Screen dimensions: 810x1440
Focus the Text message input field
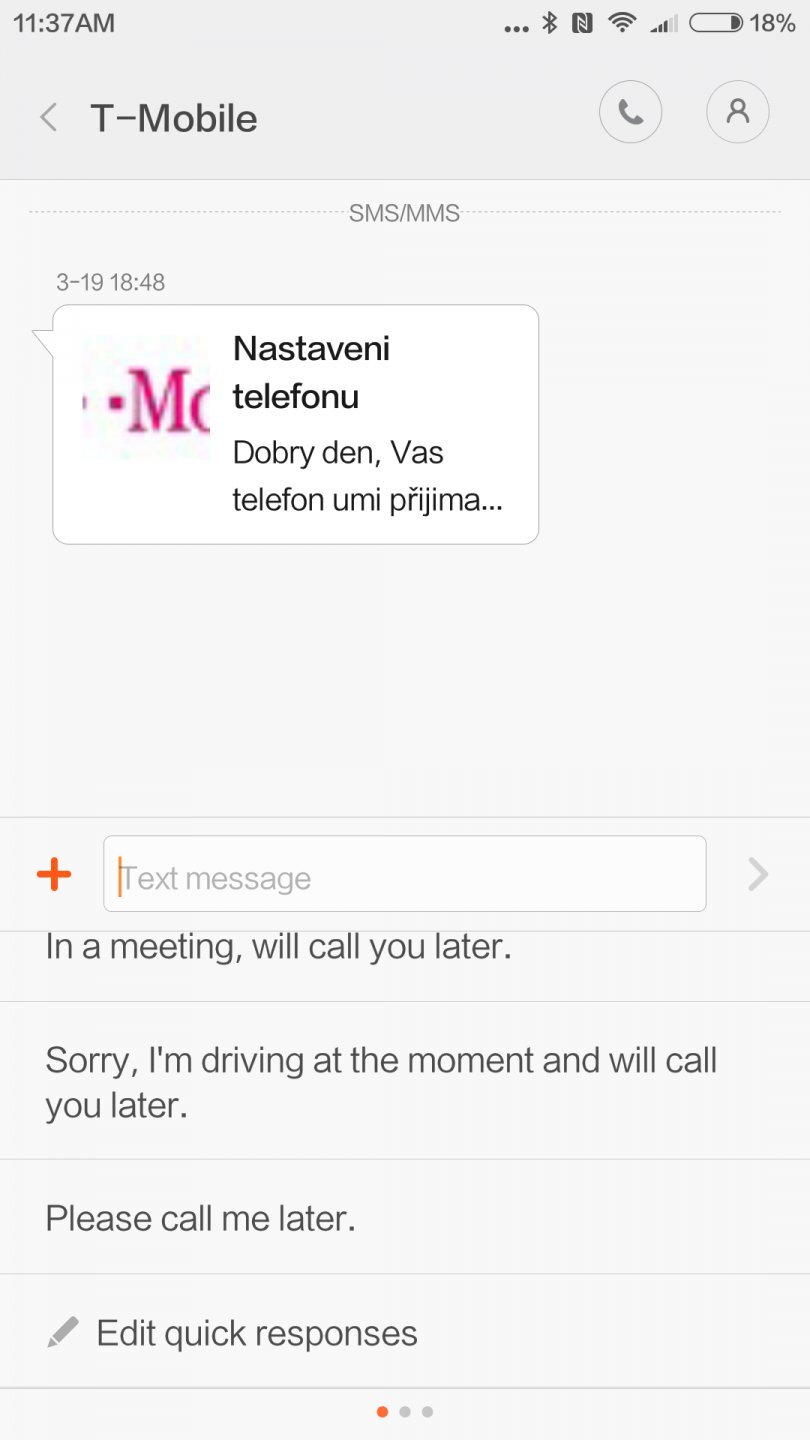tap(404, 875)
